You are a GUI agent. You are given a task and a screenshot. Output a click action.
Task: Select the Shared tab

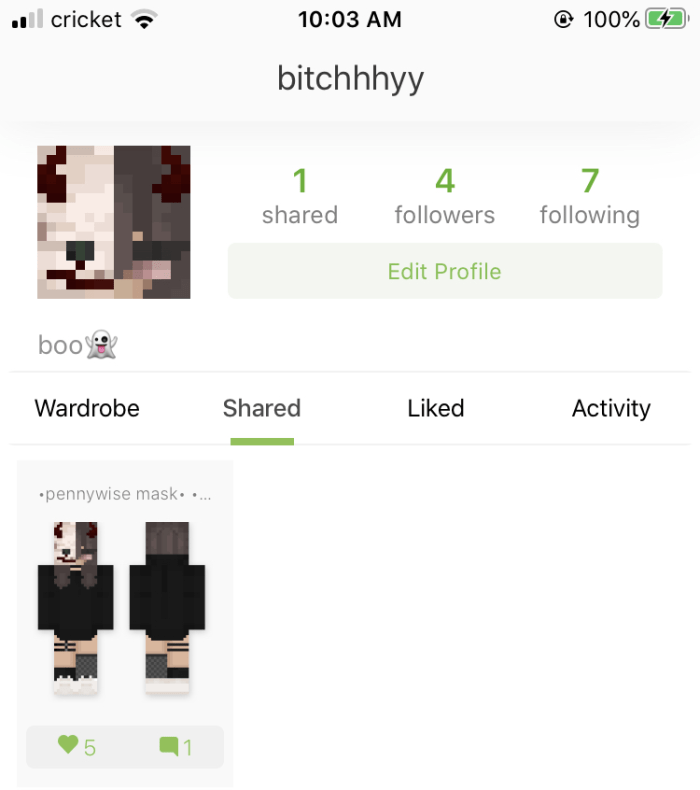pyautogui.click(x=262, y=408)
